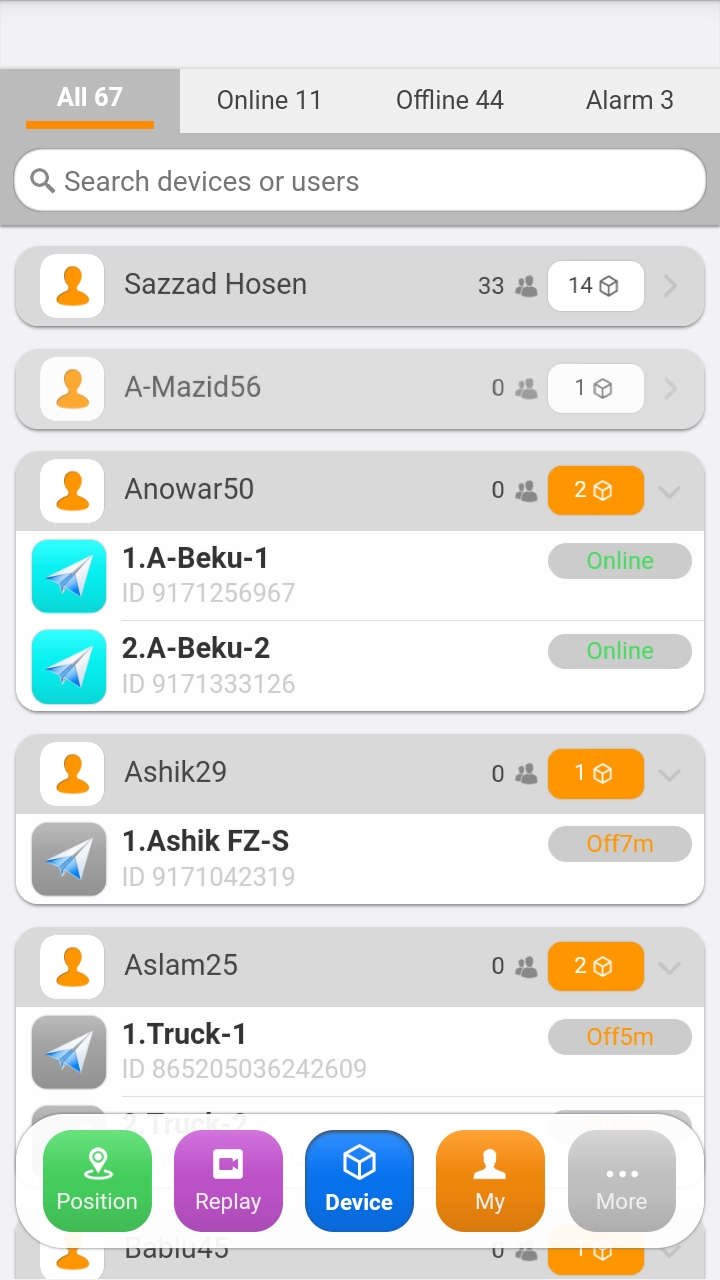The image size is (720, 1280).
Task: Click the Off7m status for Ashik FZ-S
Action: click(x=619, y=843)
